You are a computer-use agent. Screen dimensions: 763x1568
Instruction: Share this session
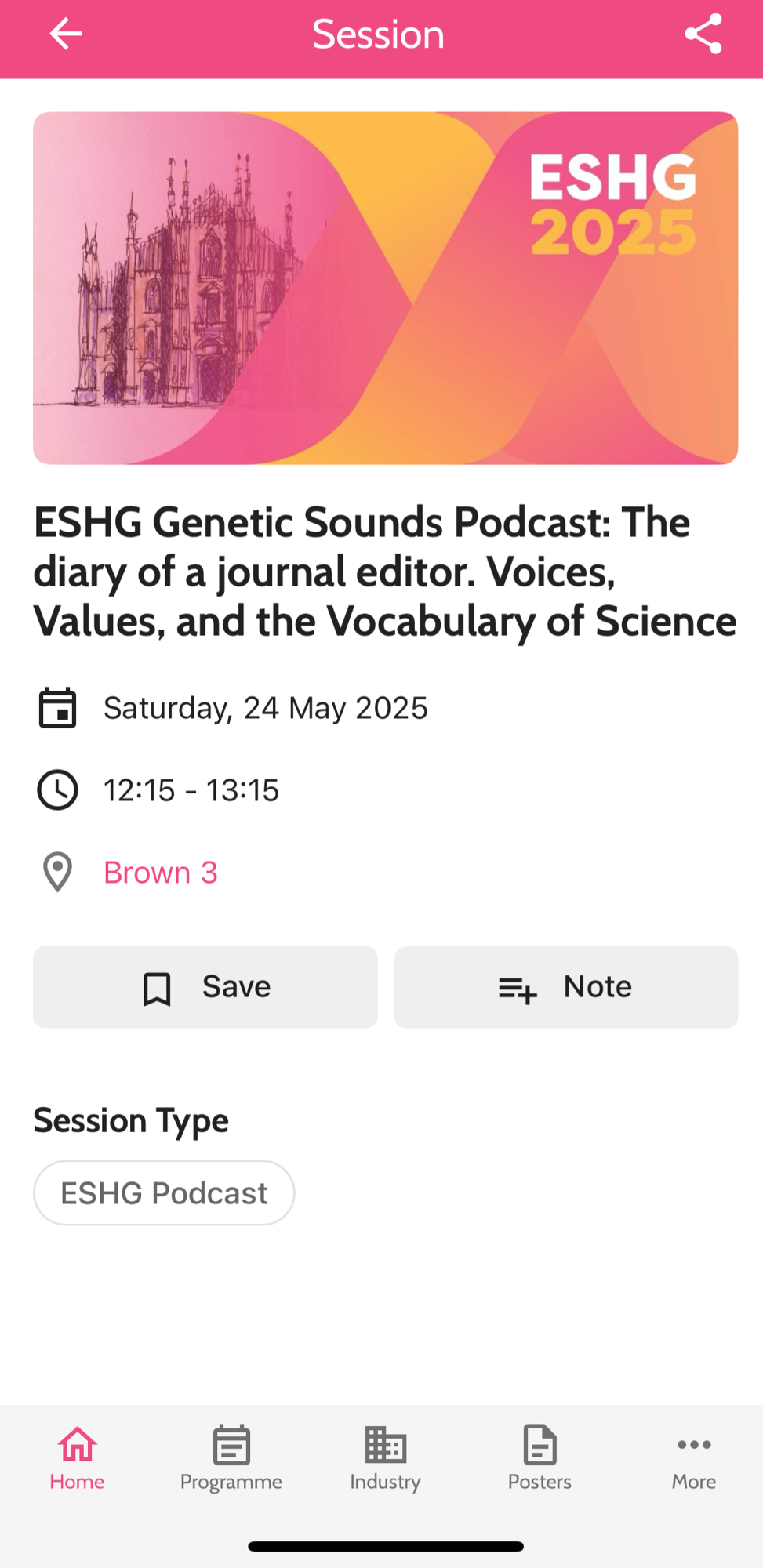pyautogui.click(x=703, y=34)
